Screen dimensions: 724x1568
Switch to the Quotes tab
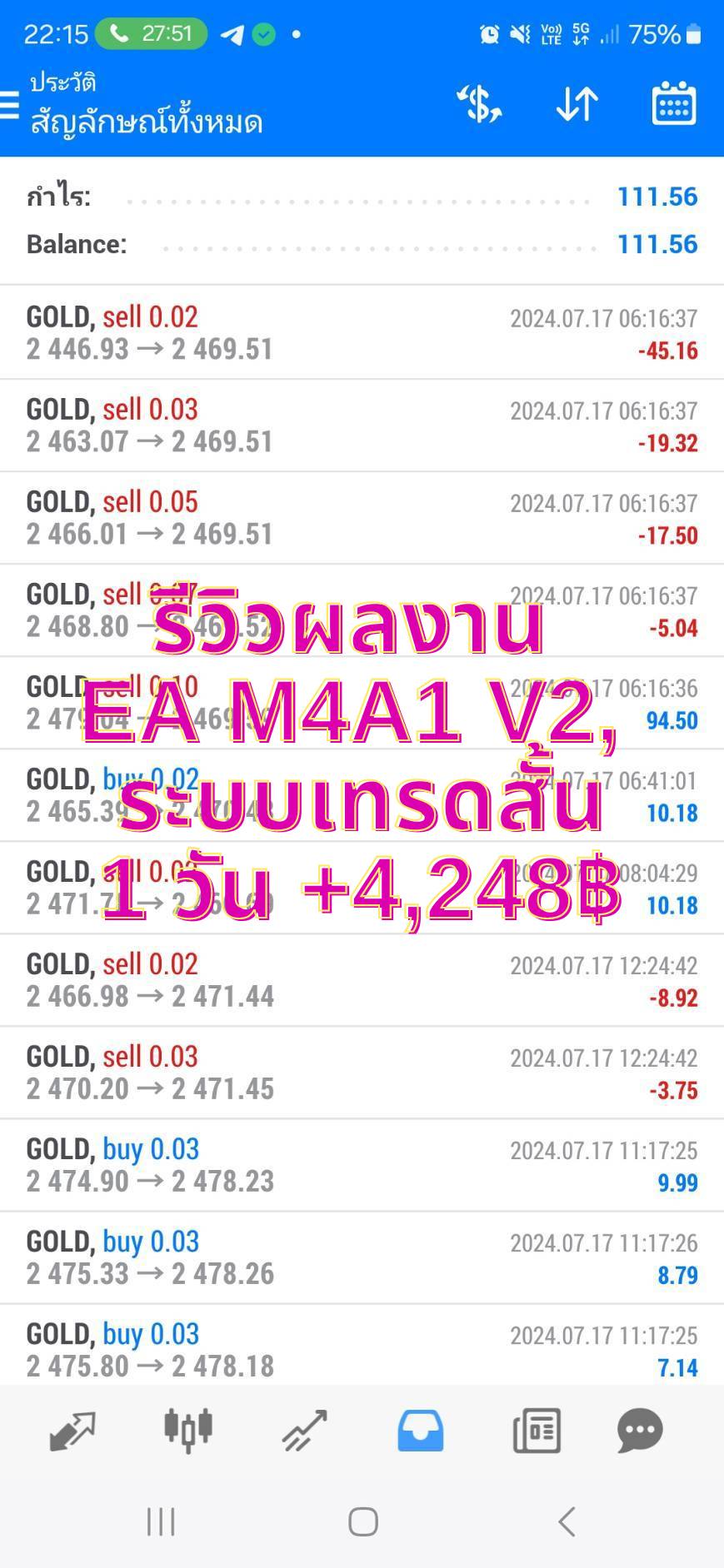click(72, 1431)
